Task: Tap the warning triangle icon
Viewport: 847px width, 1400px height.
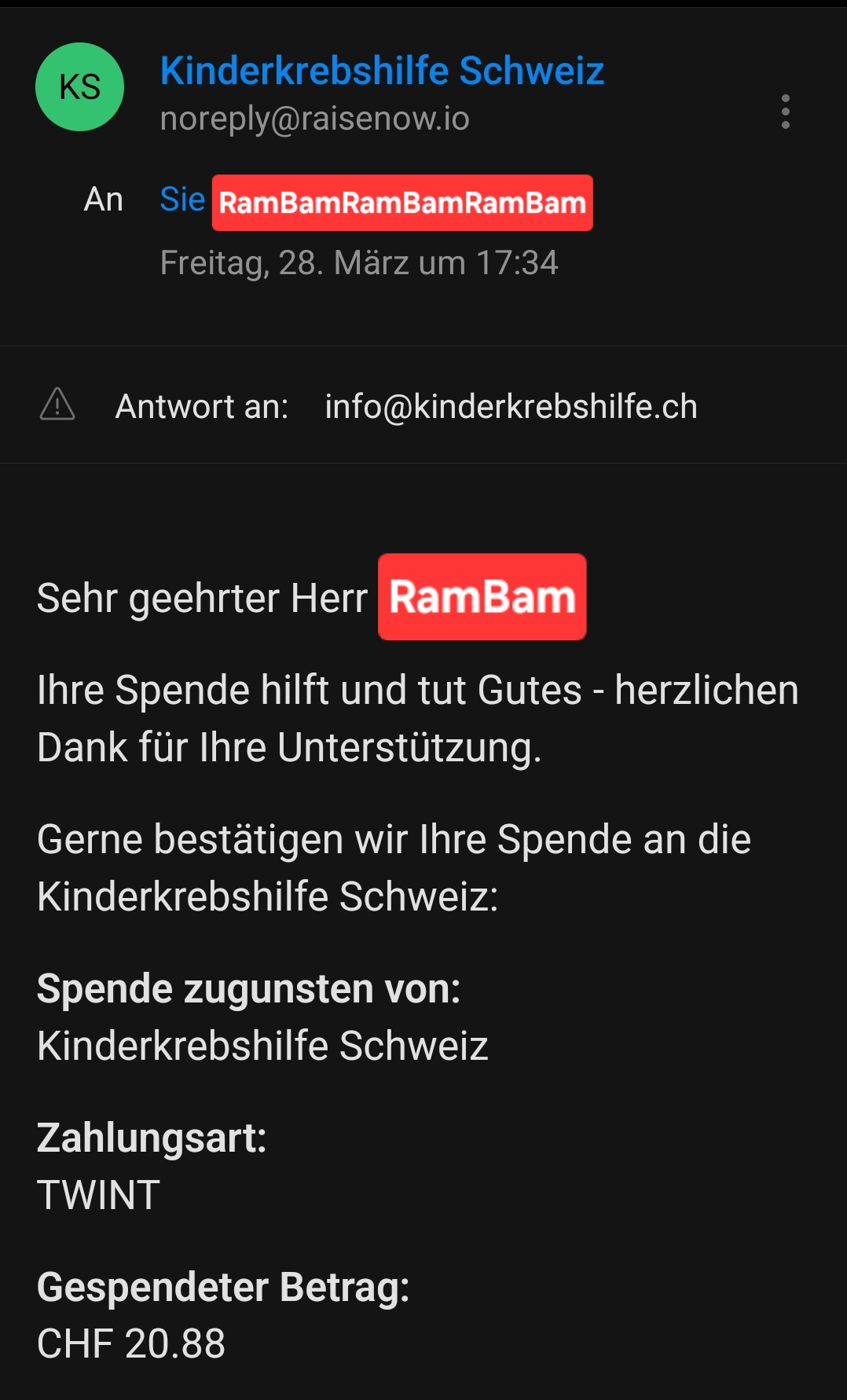Action: pos(57,405)
